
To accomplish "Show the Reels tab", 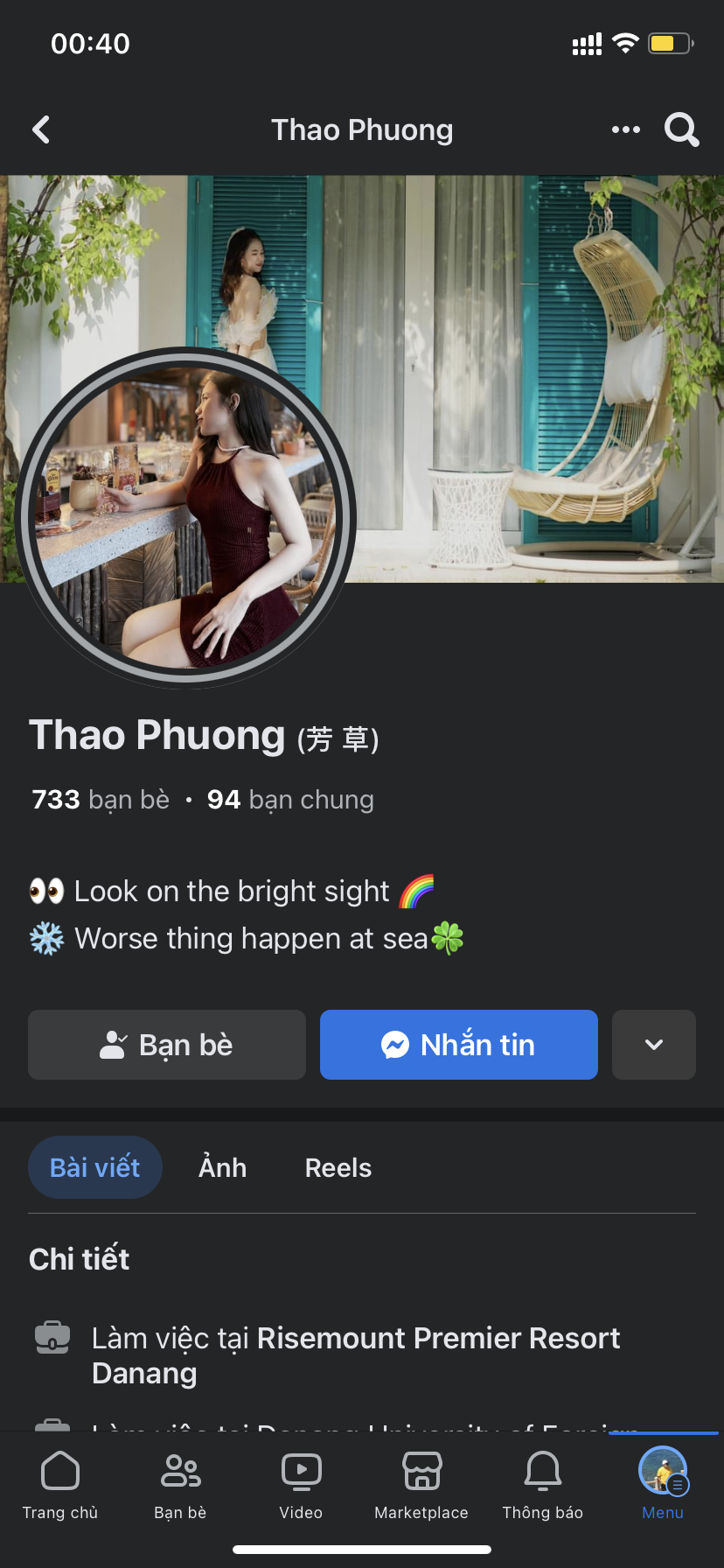I will point(338,1167).
